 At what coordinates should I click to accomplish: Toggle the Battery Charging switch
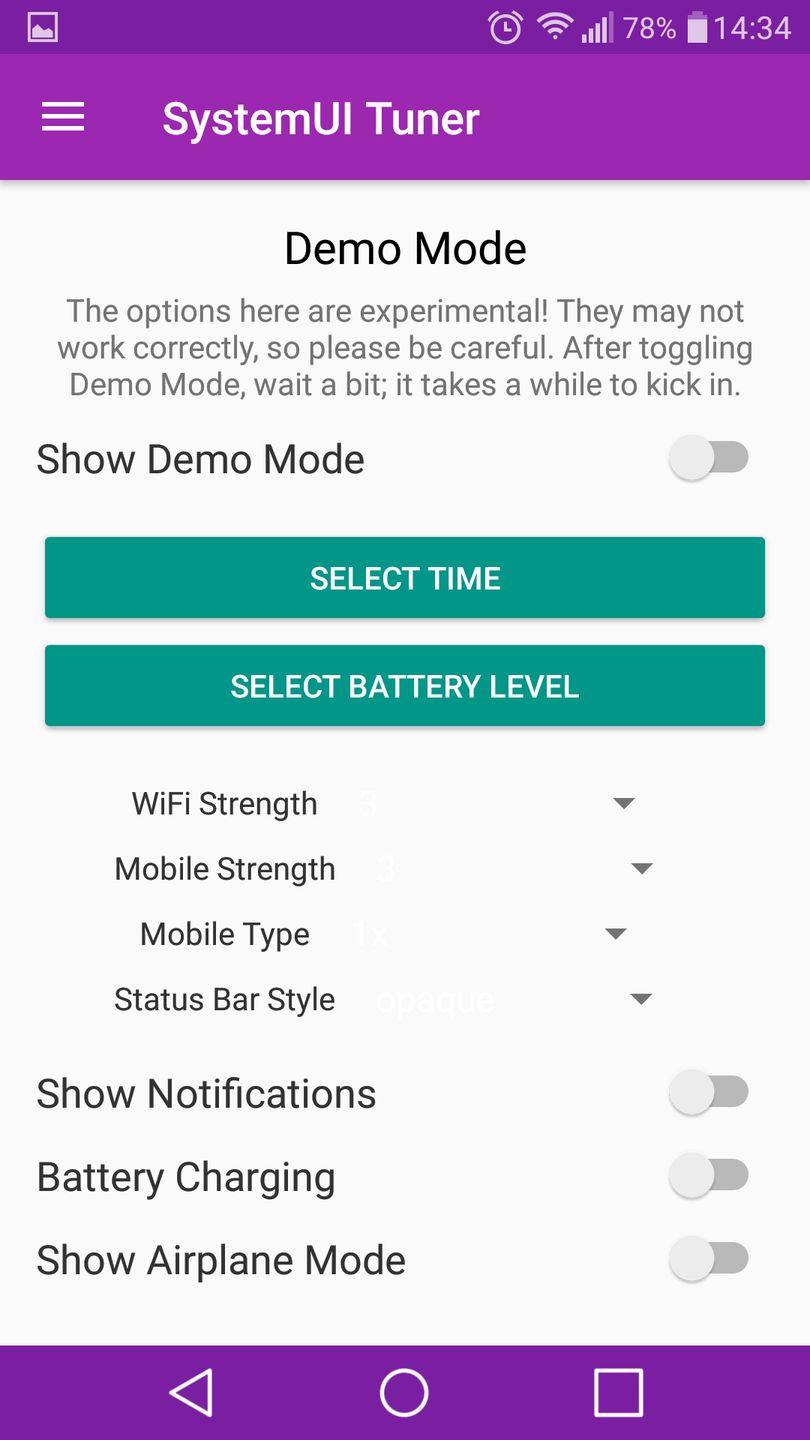(708, 1177)
